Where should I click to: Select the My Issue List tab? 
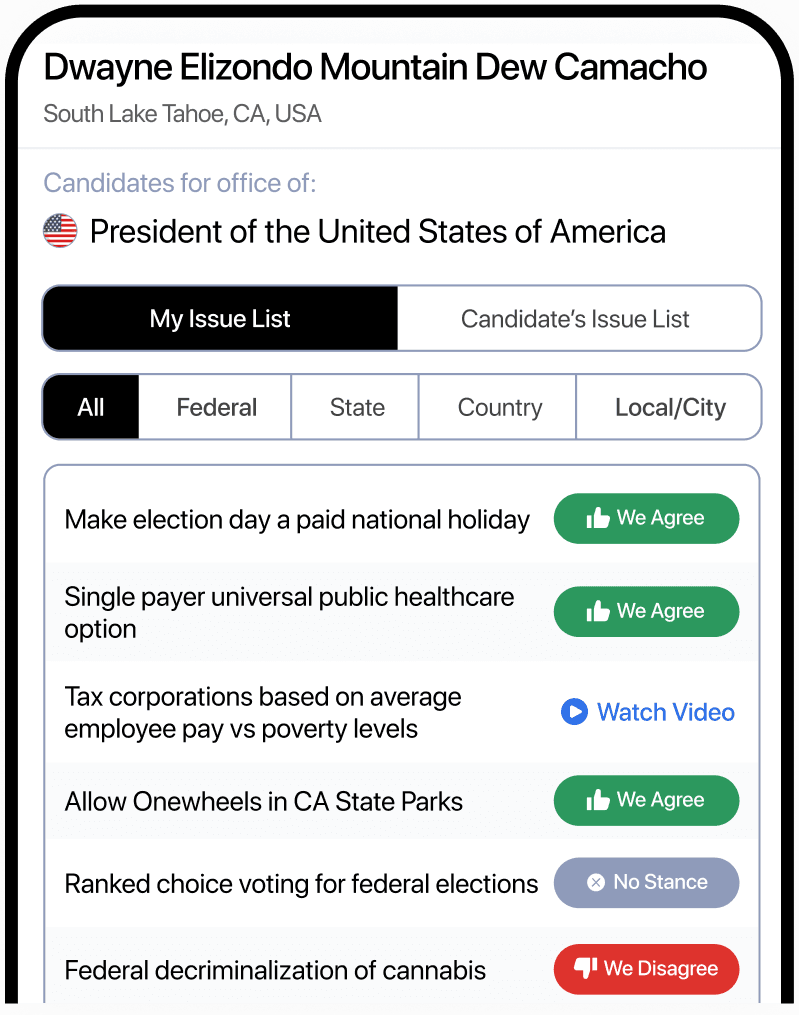[218, 318]
